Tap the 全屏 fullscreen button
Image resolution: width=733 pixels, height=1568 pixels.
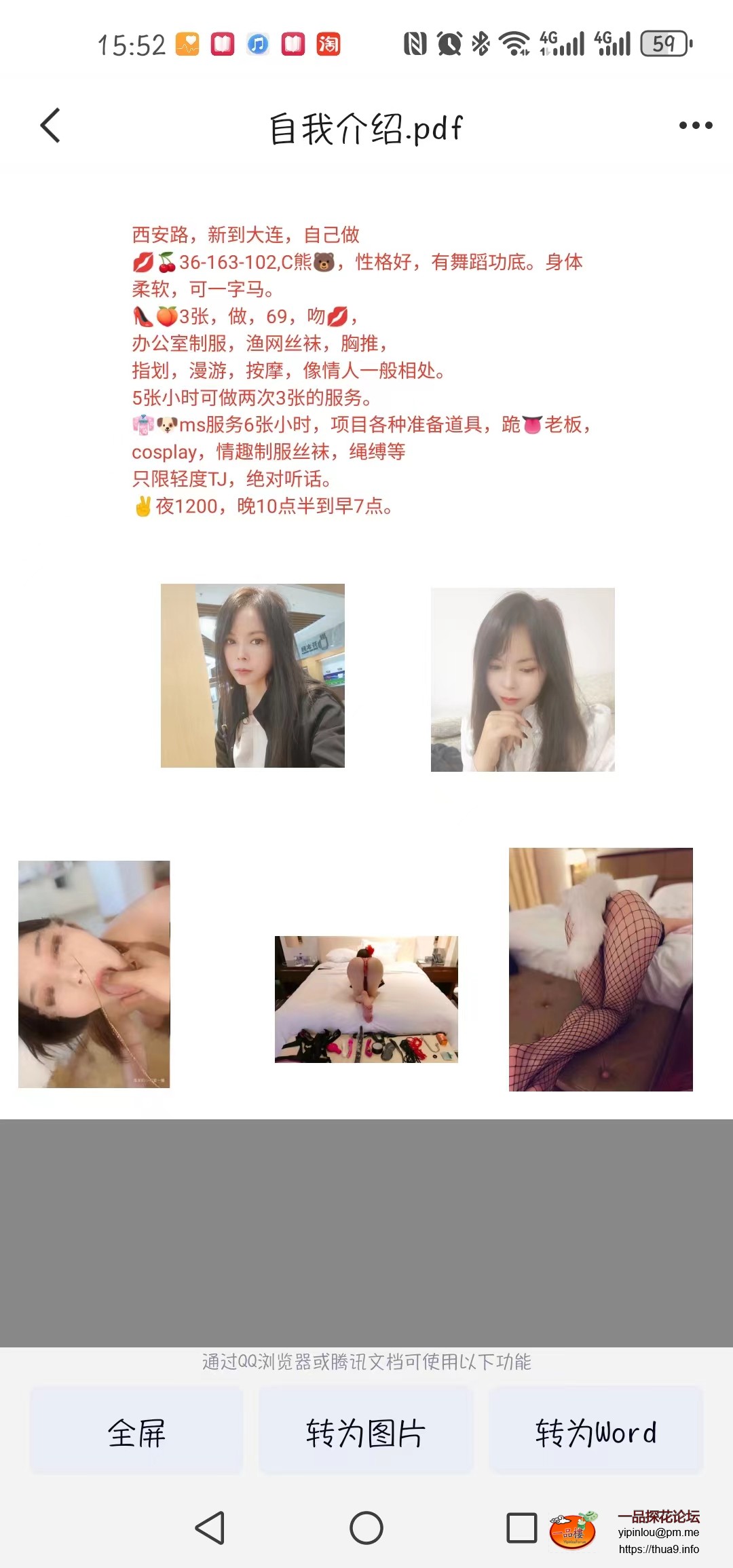point(136,1433)
